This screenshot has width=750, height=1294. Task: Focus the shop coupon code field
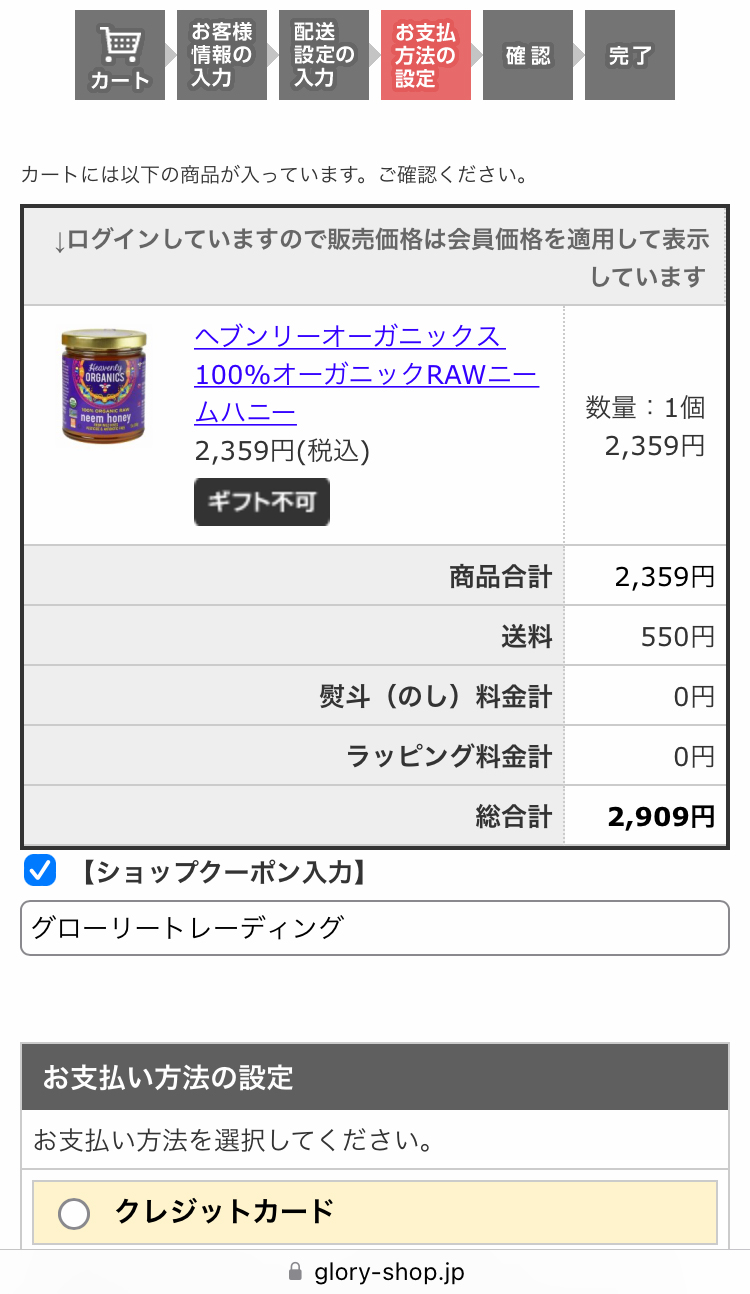coord(375,928)
